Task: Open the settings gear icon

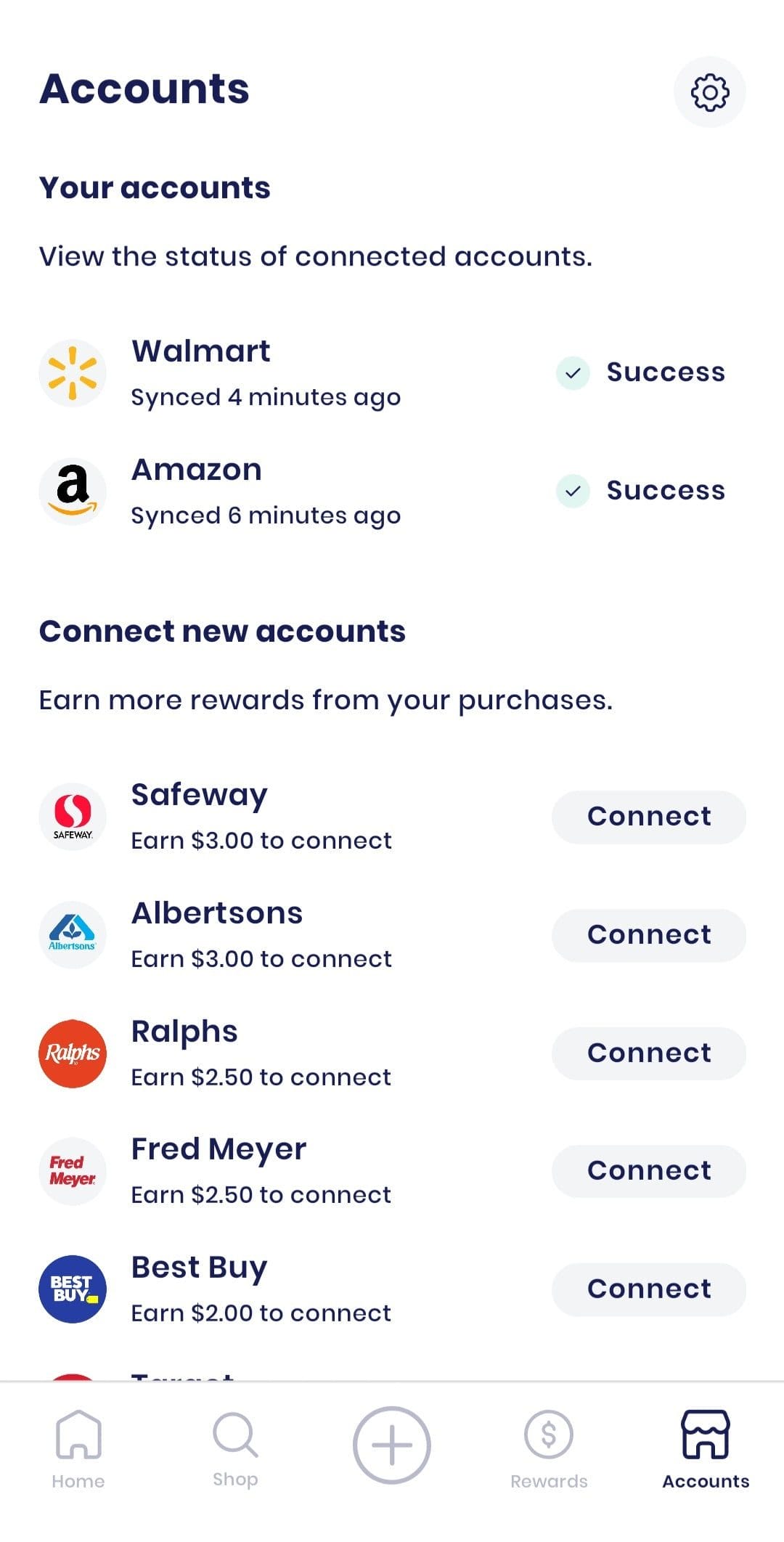Action: coord(709,92)
